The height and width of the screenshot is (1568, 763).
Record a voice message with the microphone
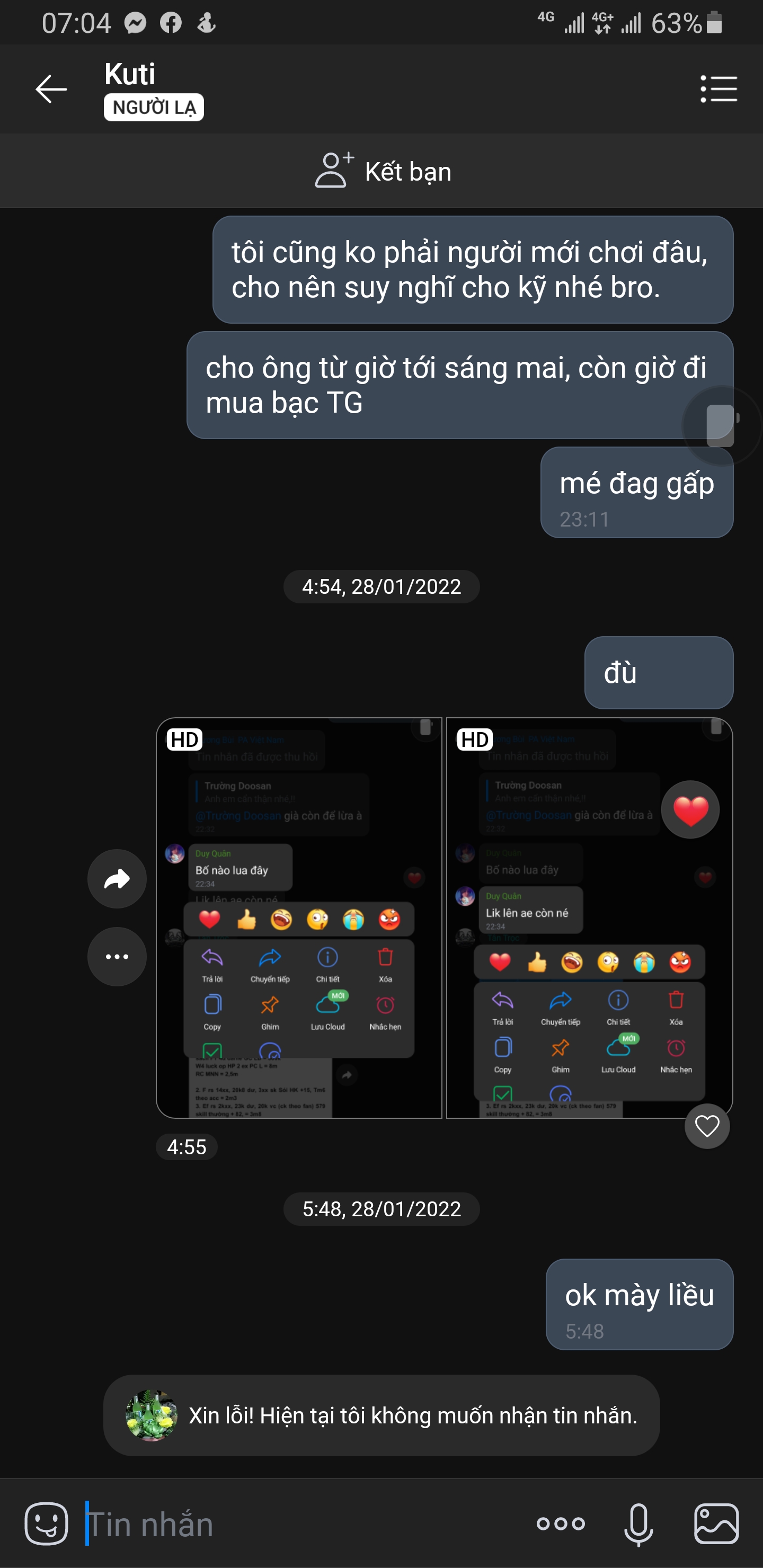(638, 1524)
